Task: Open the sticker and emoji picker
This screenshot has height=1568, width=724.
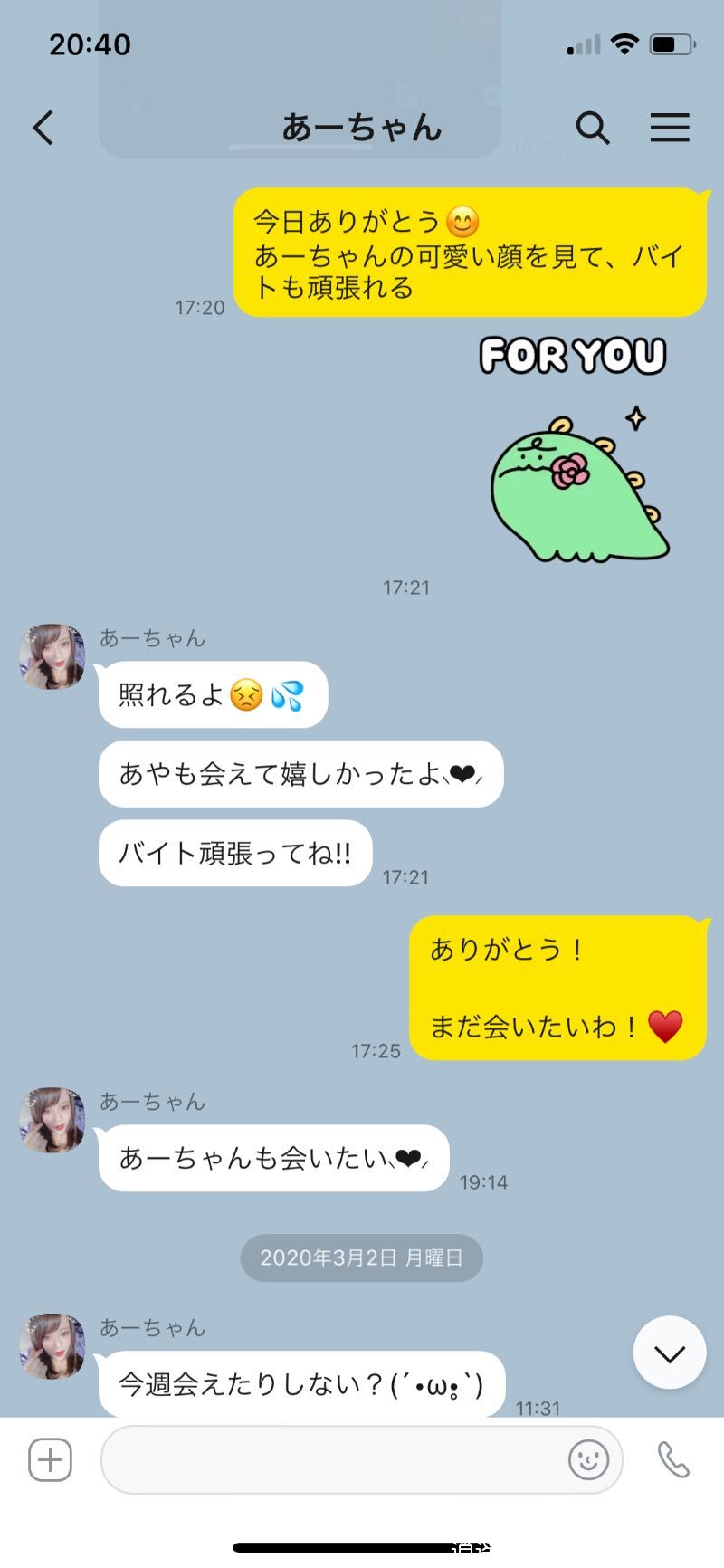Action: [588, 1459]
